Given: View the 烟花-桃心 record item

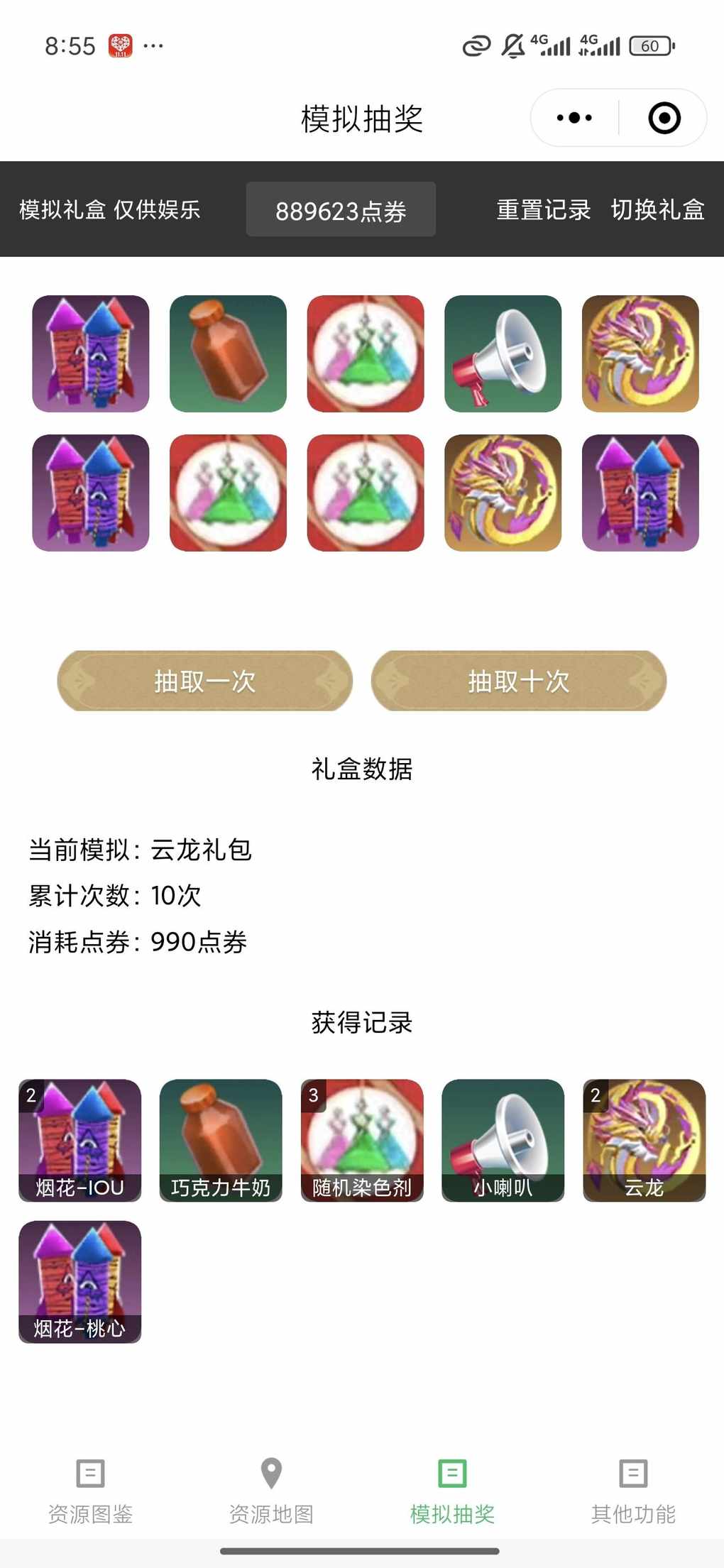Looking at the screenshot, I should pyautogui.click(x=79, y=1281).
